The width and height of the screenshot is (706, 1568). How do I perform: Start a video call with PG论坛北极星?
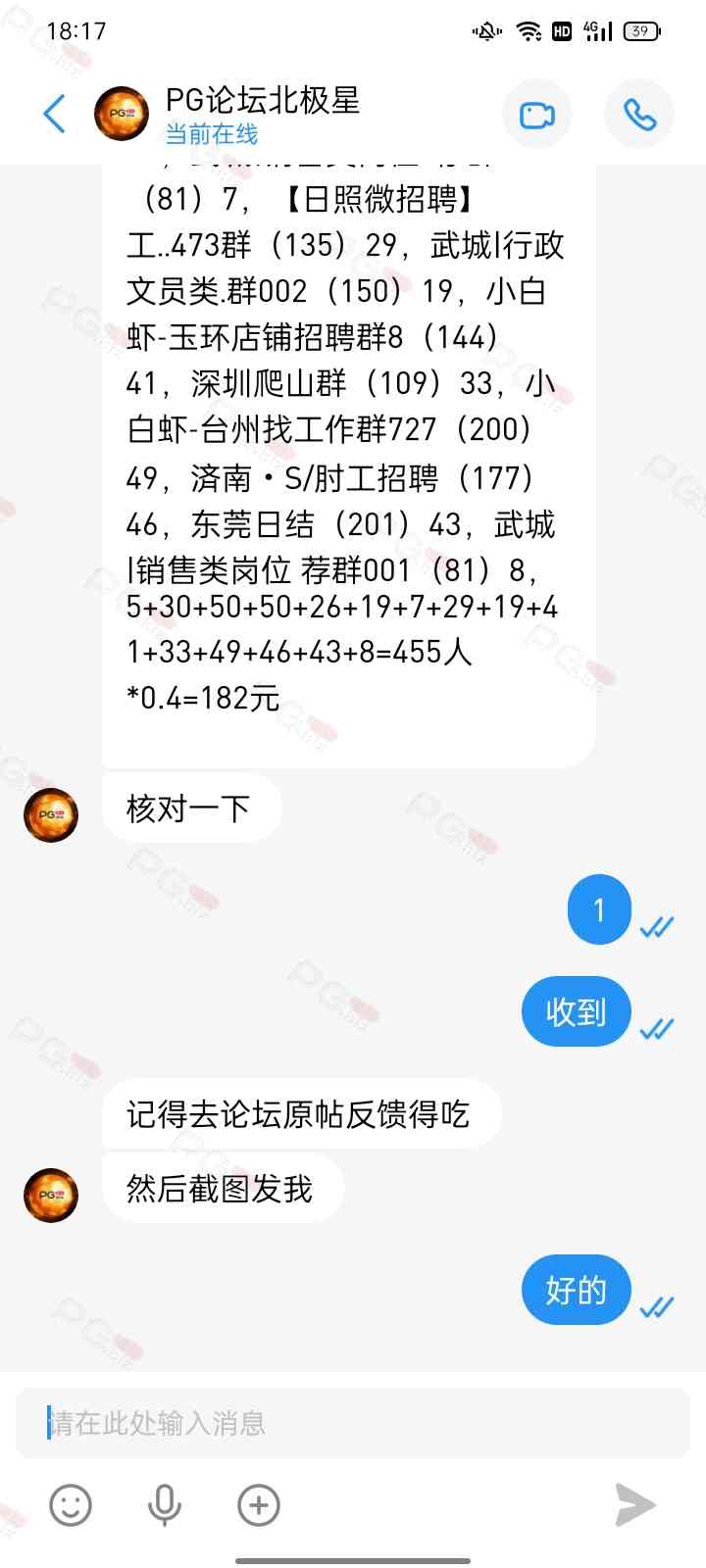[x=536, y=115]
